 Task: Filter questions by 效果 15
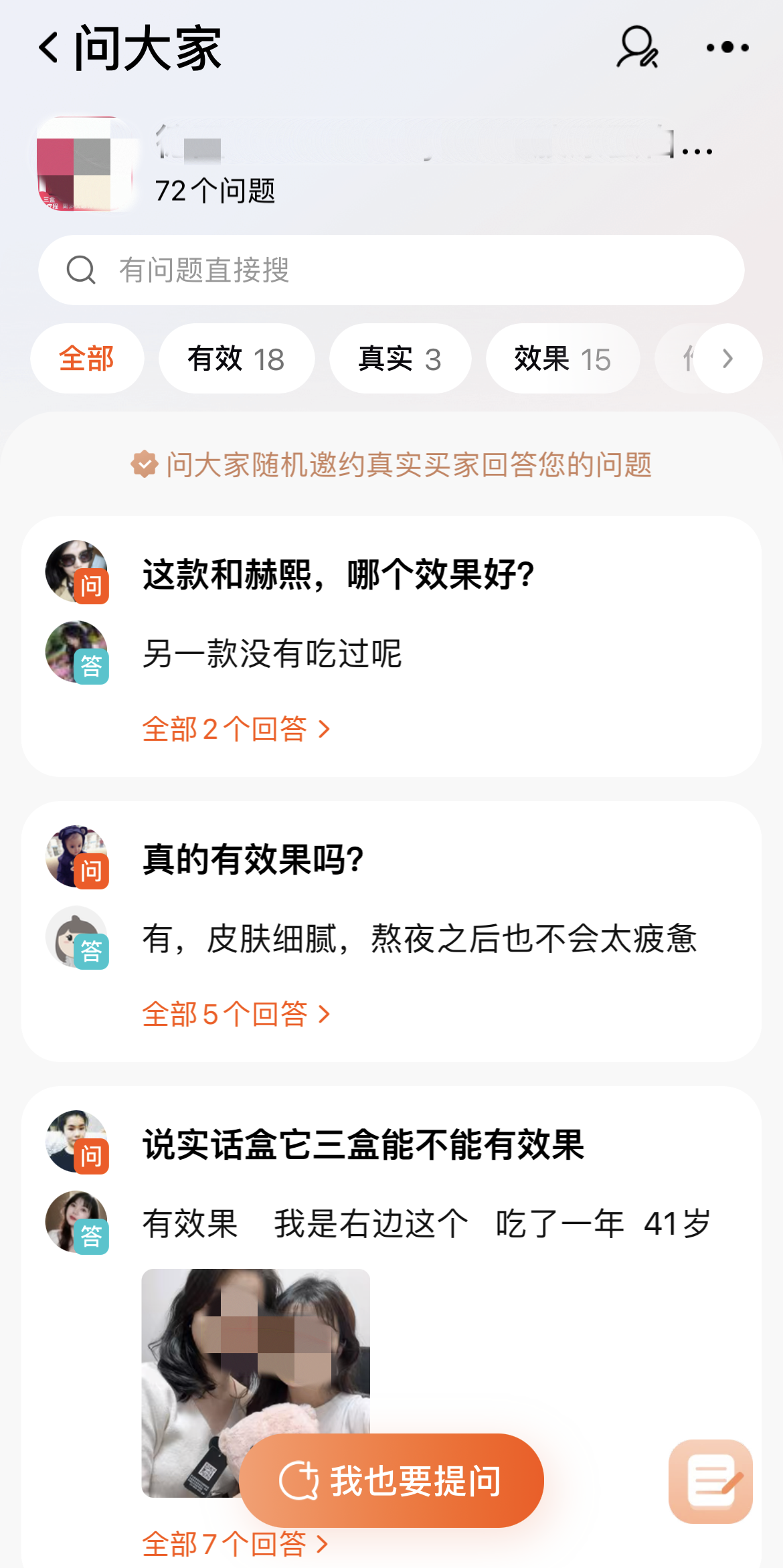(562, 359)
